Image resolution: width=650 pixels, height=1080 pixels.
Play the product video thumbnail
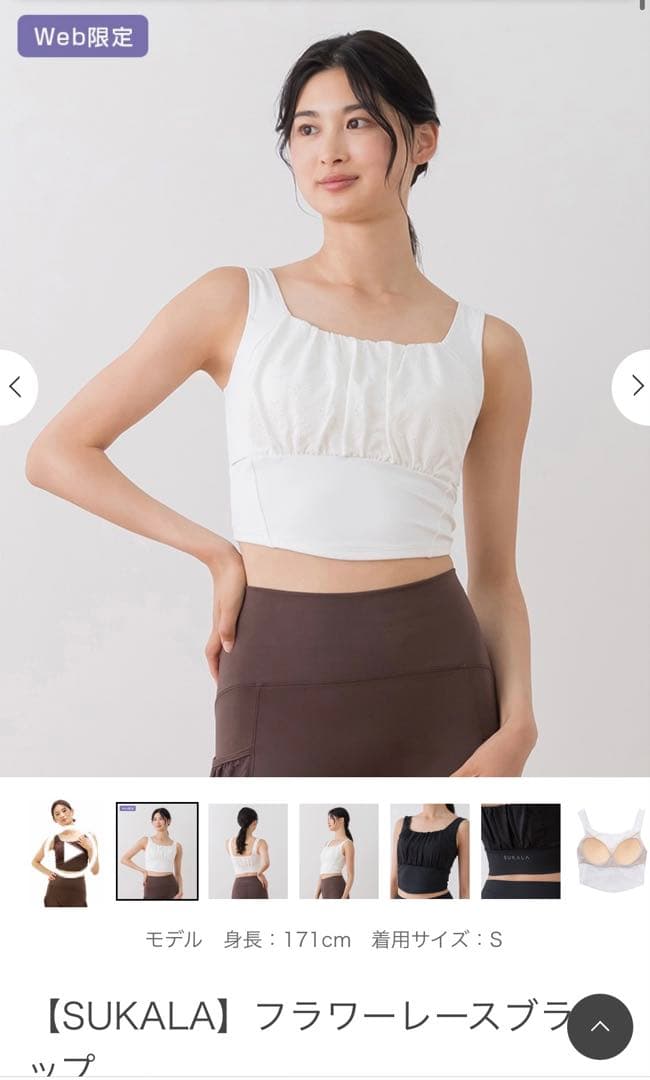pos(67,853)
